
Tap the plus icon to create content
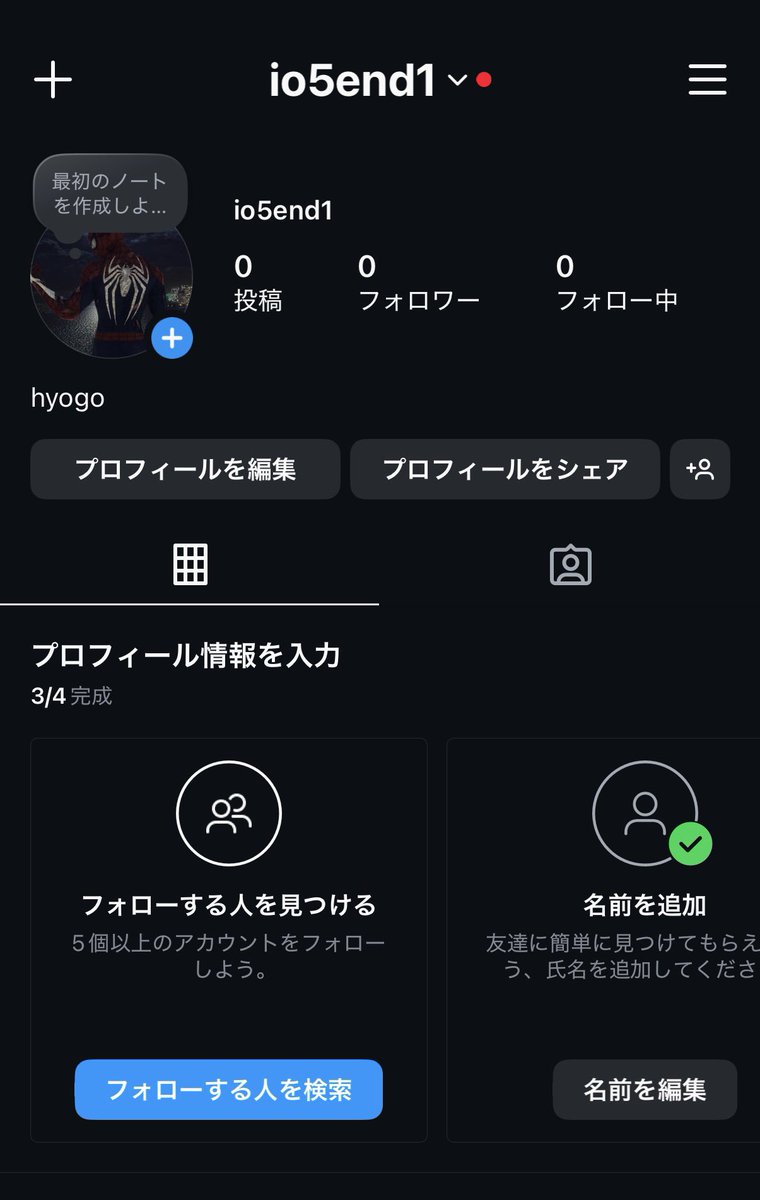point(53,80)
